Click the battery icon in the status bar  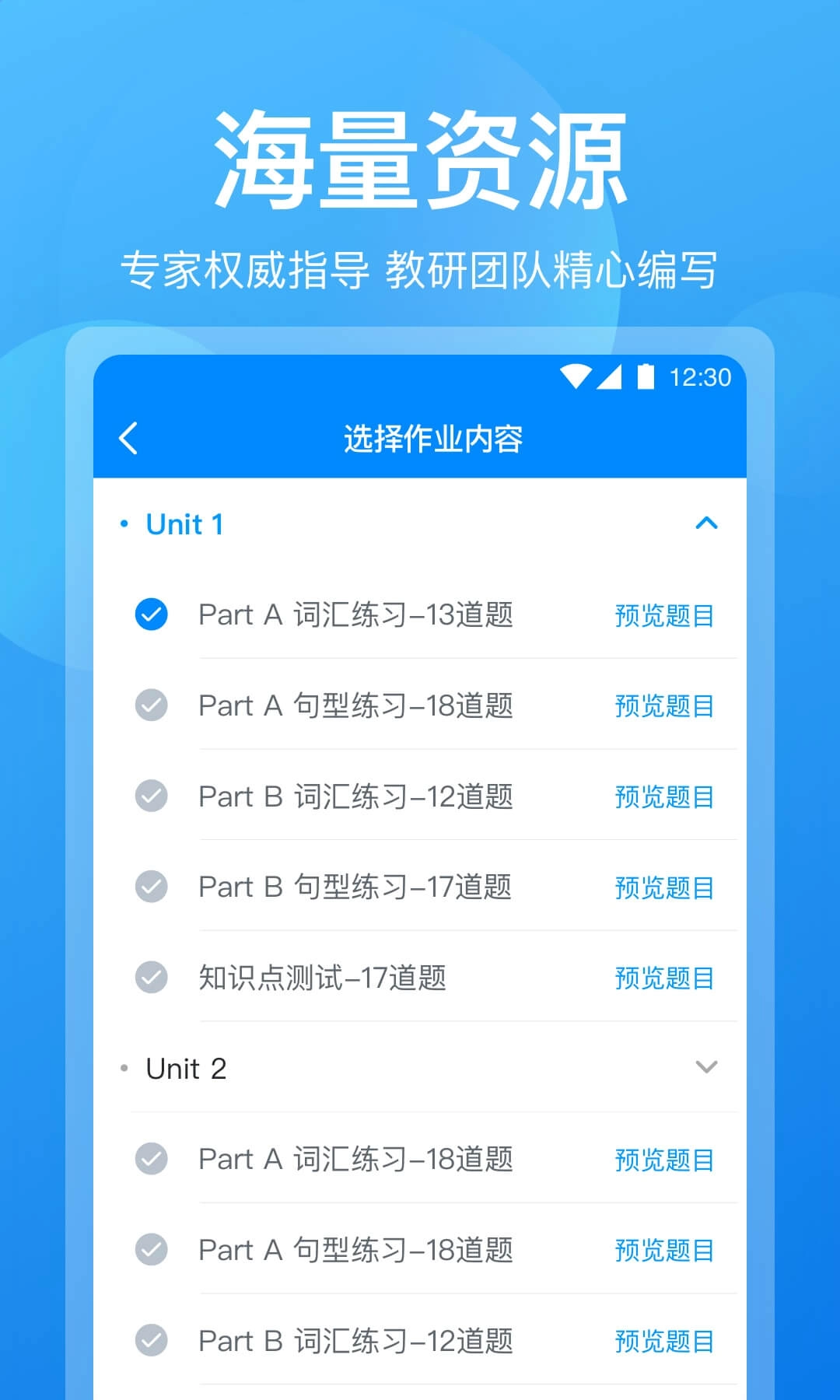click(646, 377)
